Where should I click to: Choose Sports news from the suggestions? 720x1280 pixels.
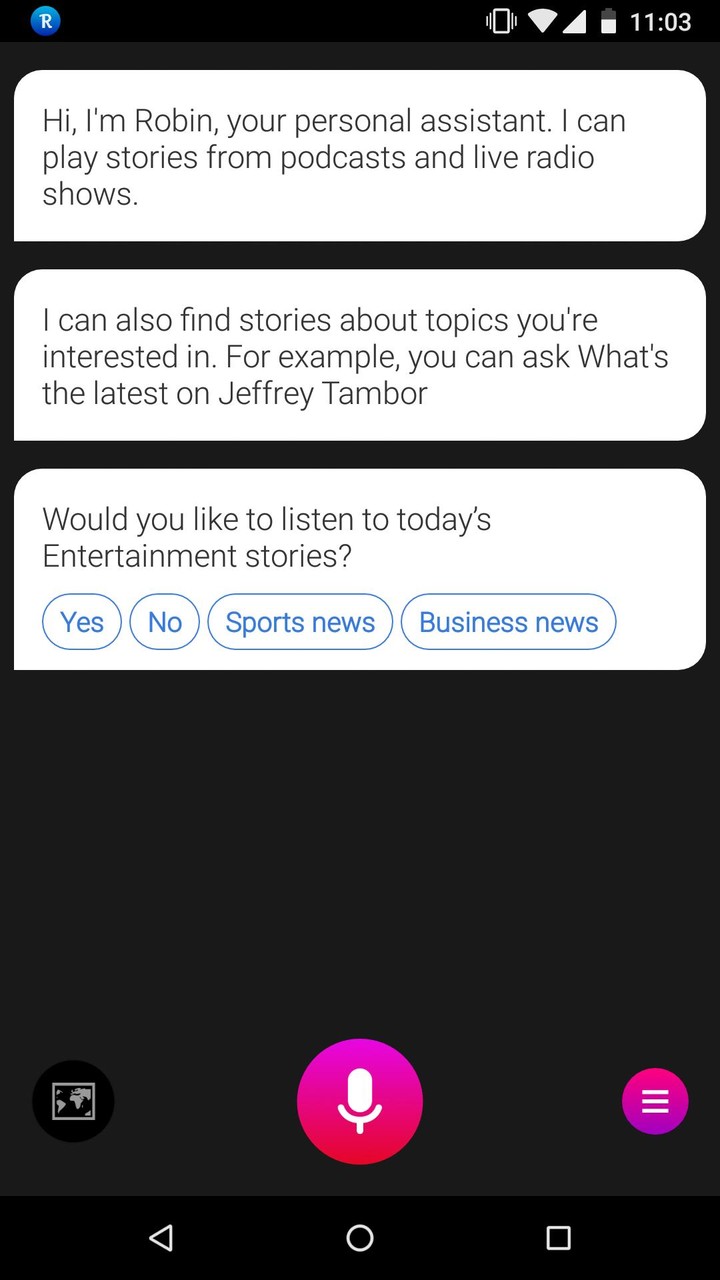click(x=300, y=621)
